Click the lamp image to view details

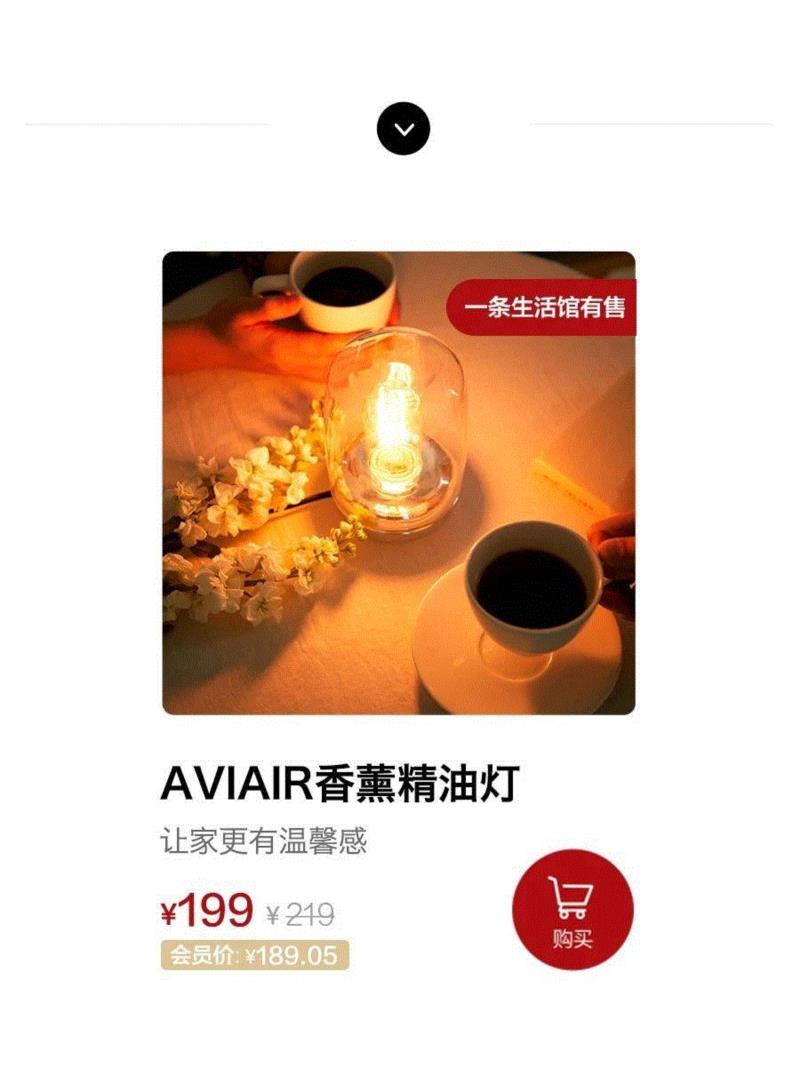[x=398, y=483]
